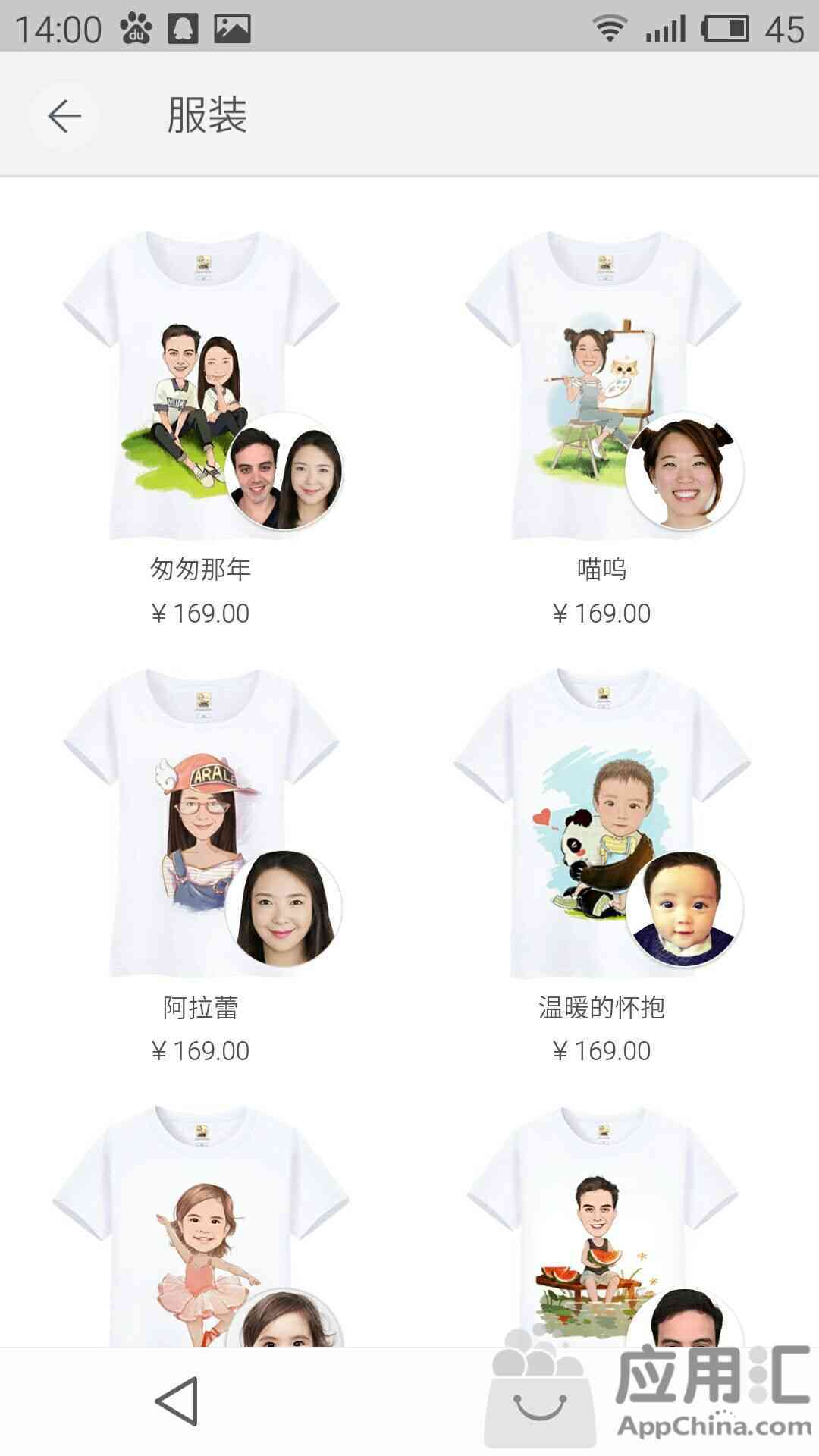Tap the system back navigation button

[177, 1401]
